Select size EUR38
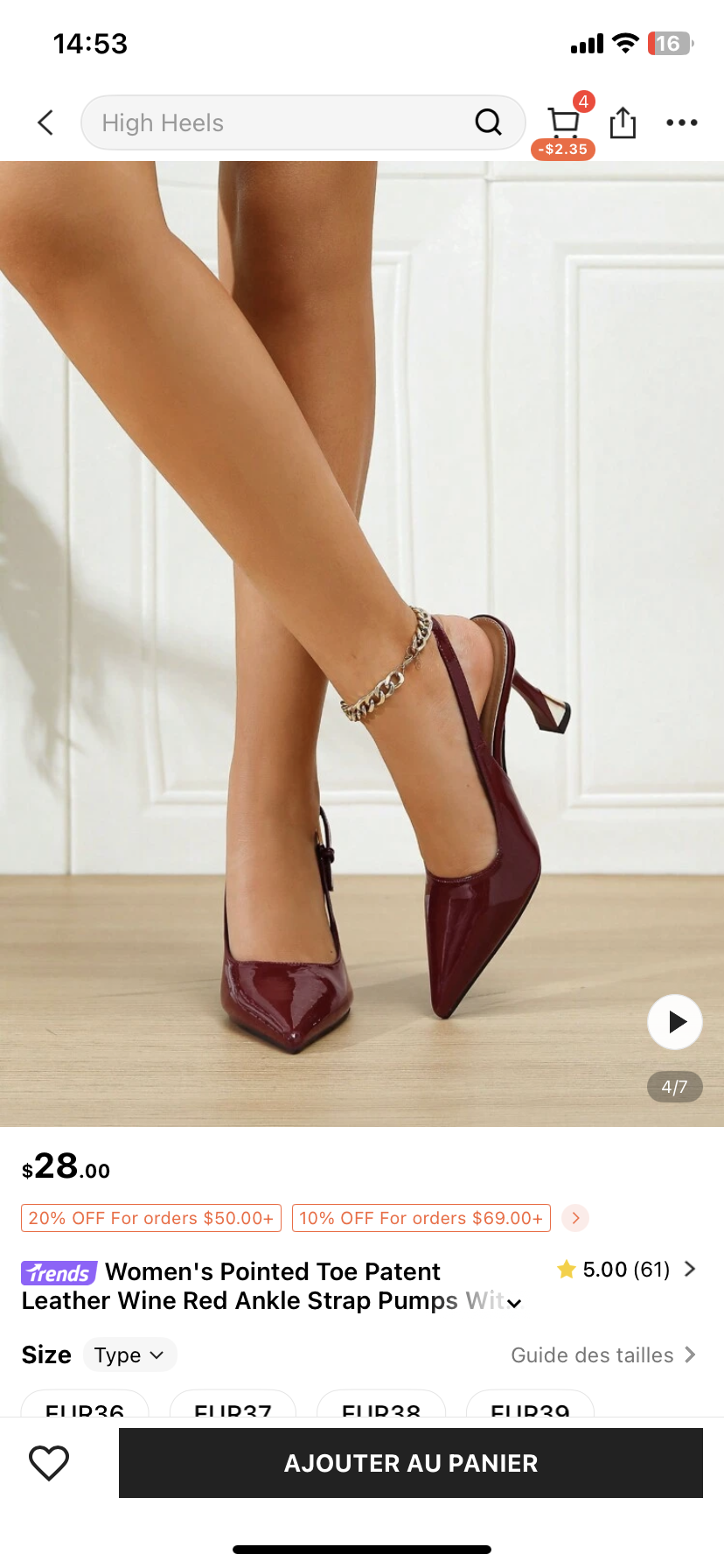The image size is (724, 1568). [x=381, y=1403]
